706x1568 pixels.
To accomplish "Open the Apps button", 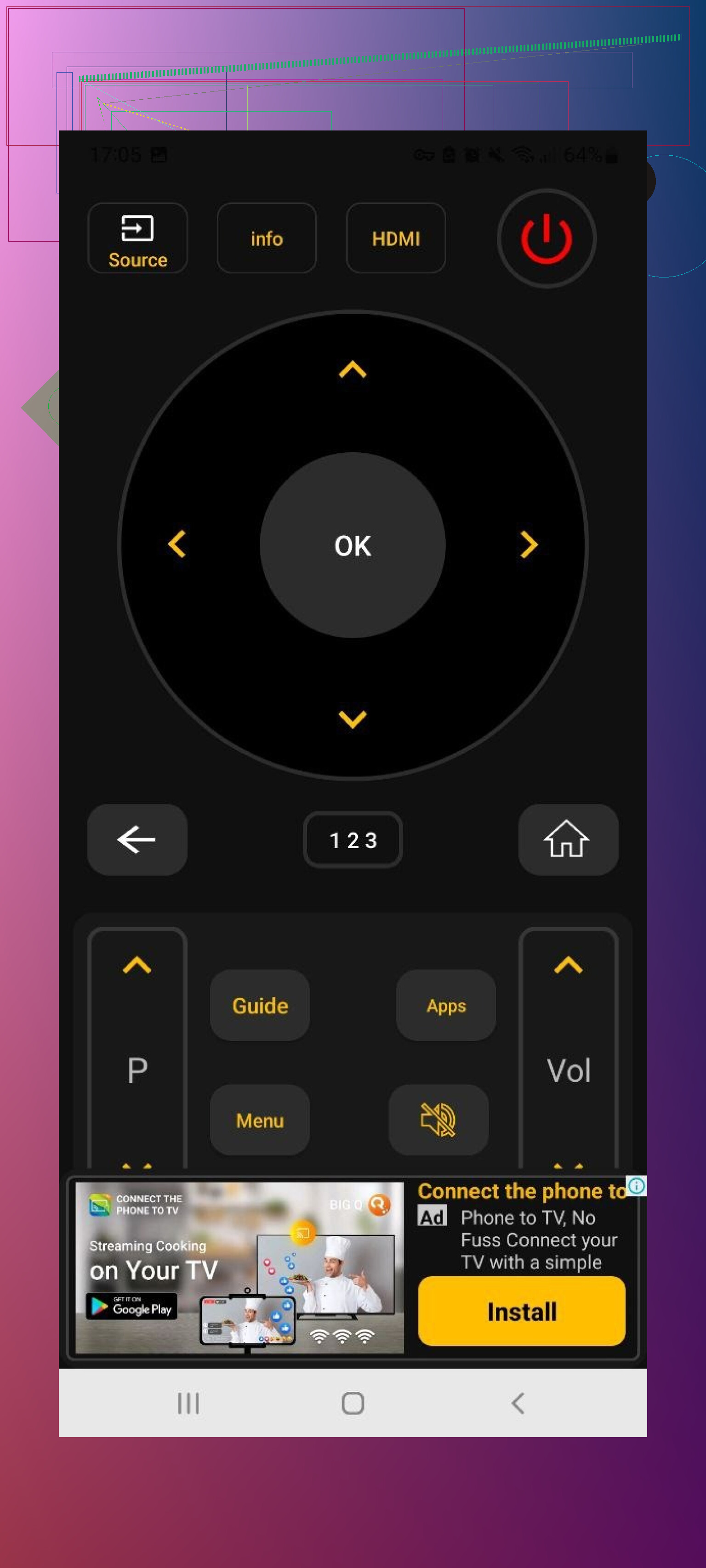I will (x=446, y=1006).
